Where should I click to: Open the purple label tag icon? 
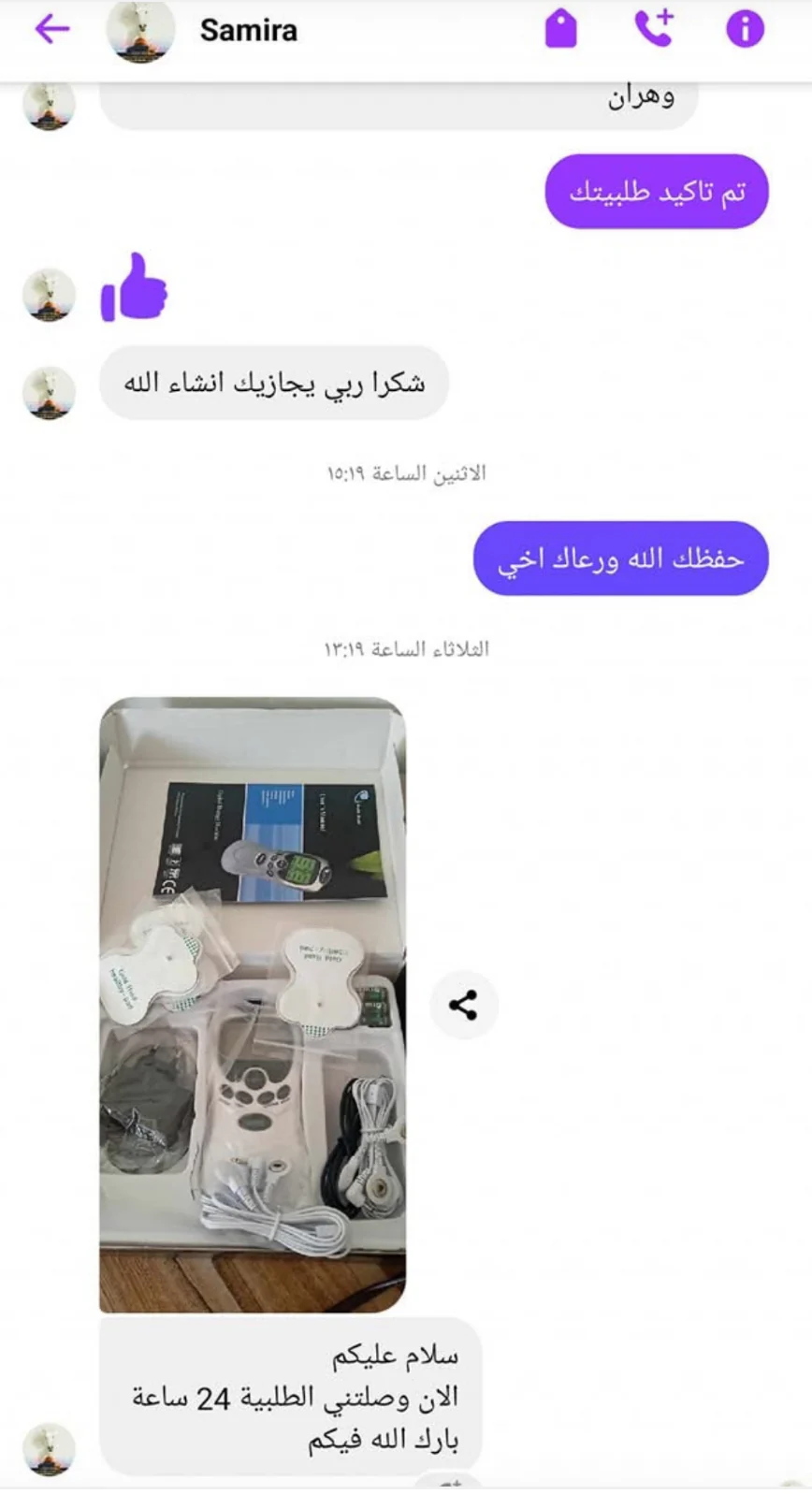560,29
